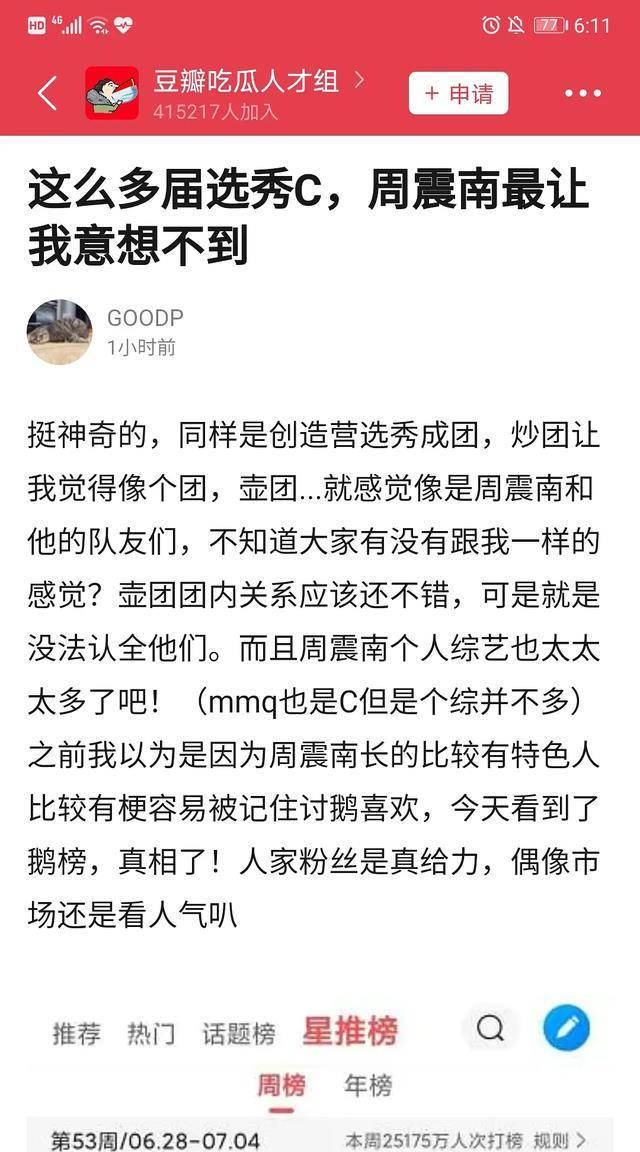Tap the 申请 button to join group
This screenshot has height=1152, width=640.
[x=458, y=94]
